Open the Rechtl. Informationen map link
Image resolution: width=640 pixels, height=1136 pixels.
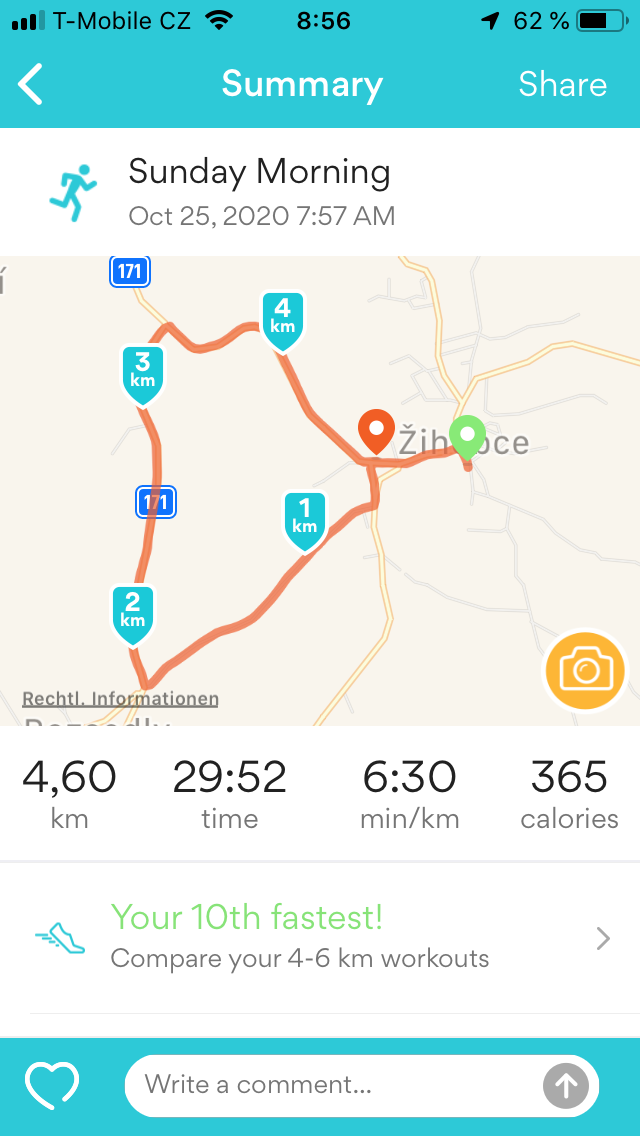point(120,699)
